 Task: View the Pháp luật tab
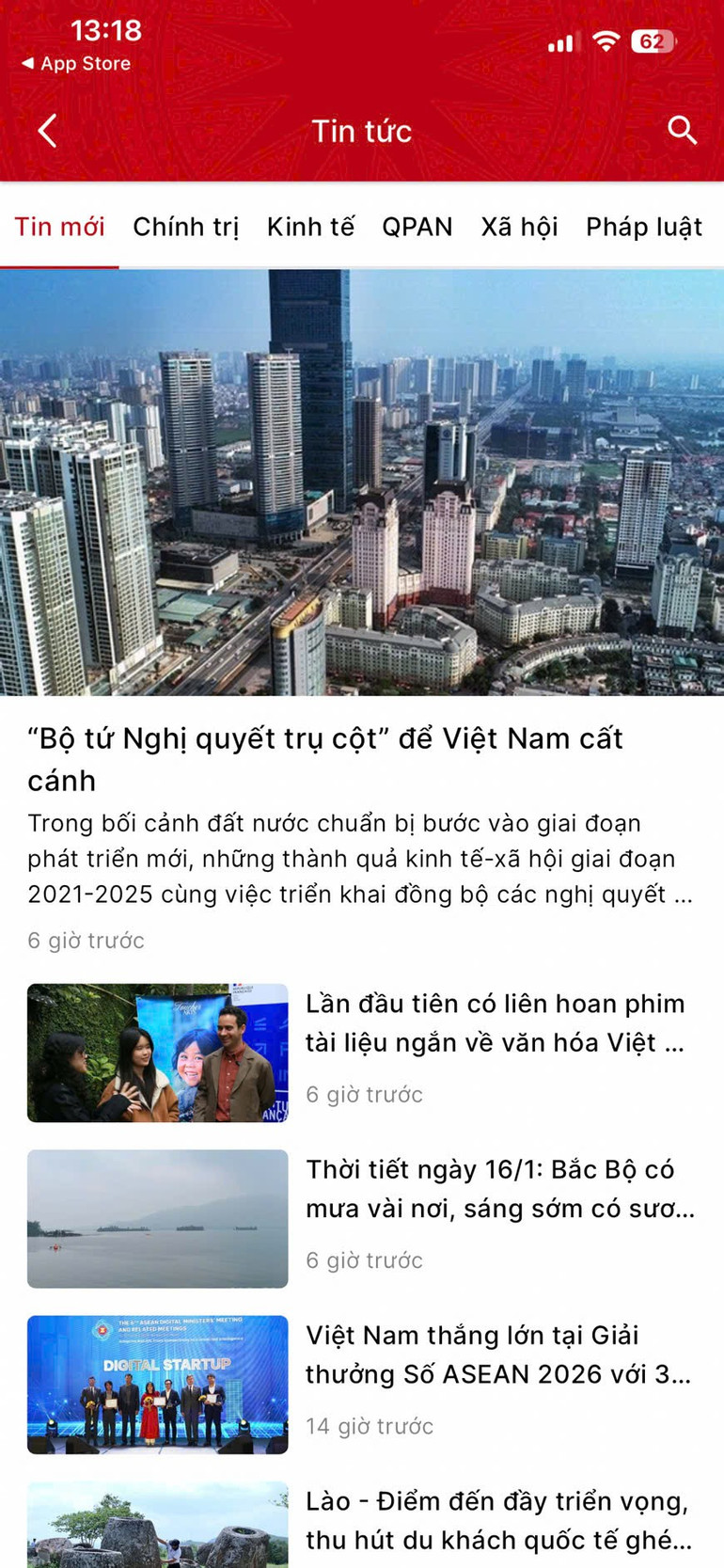click(x=644, y=227)
